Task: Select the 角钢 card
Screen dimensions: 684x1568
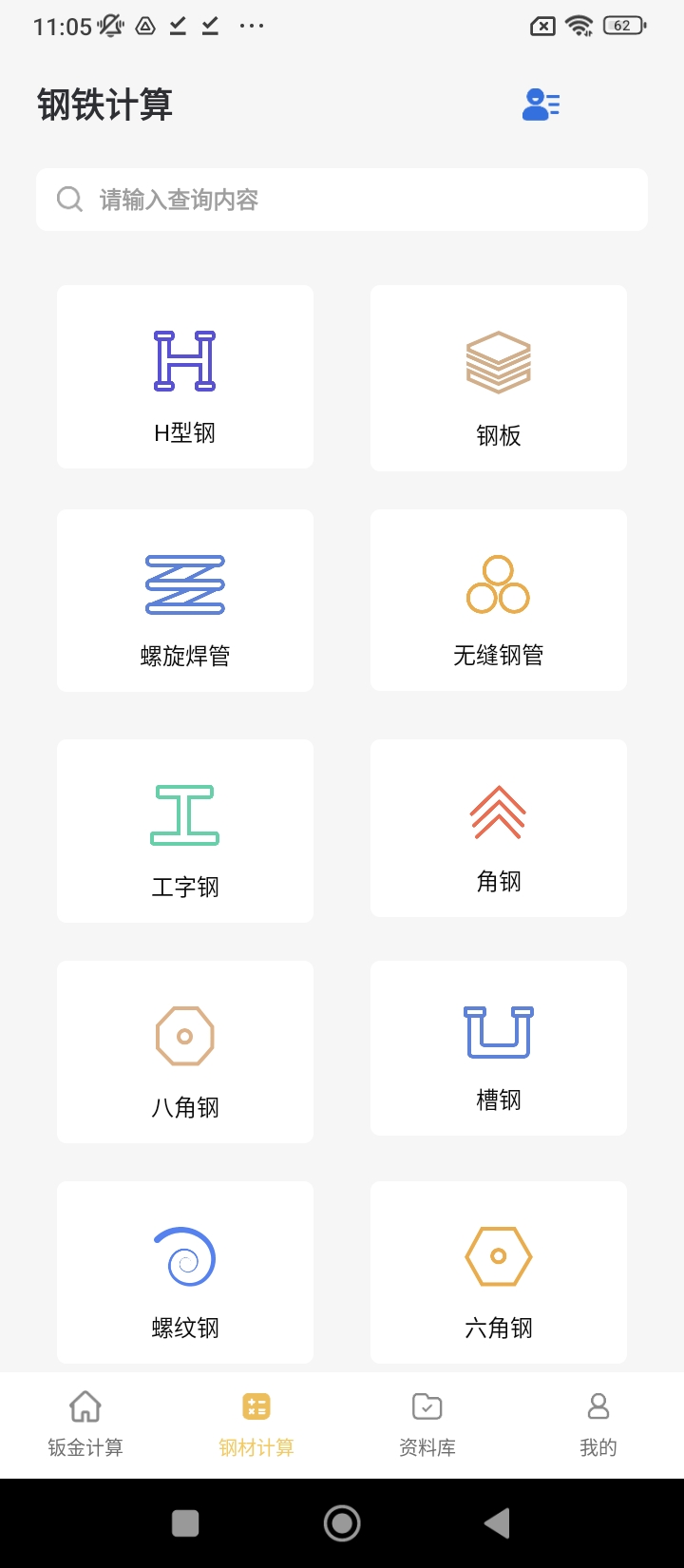Action: [499, 829]
